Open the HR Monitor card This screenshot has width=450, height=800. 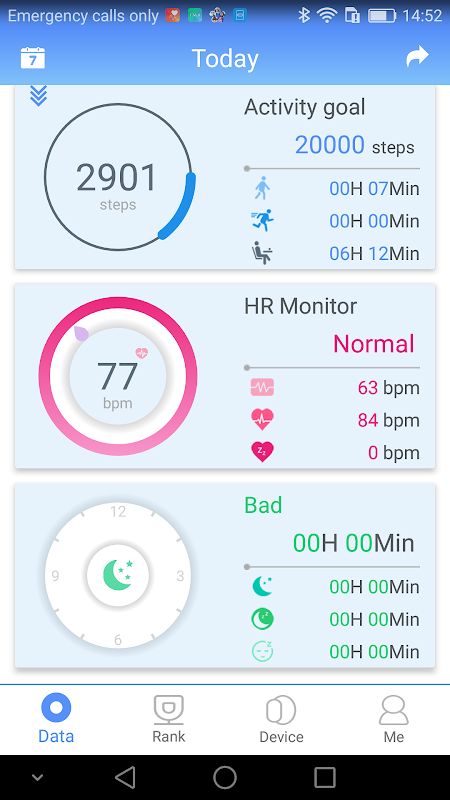click(x=225, y=376)
